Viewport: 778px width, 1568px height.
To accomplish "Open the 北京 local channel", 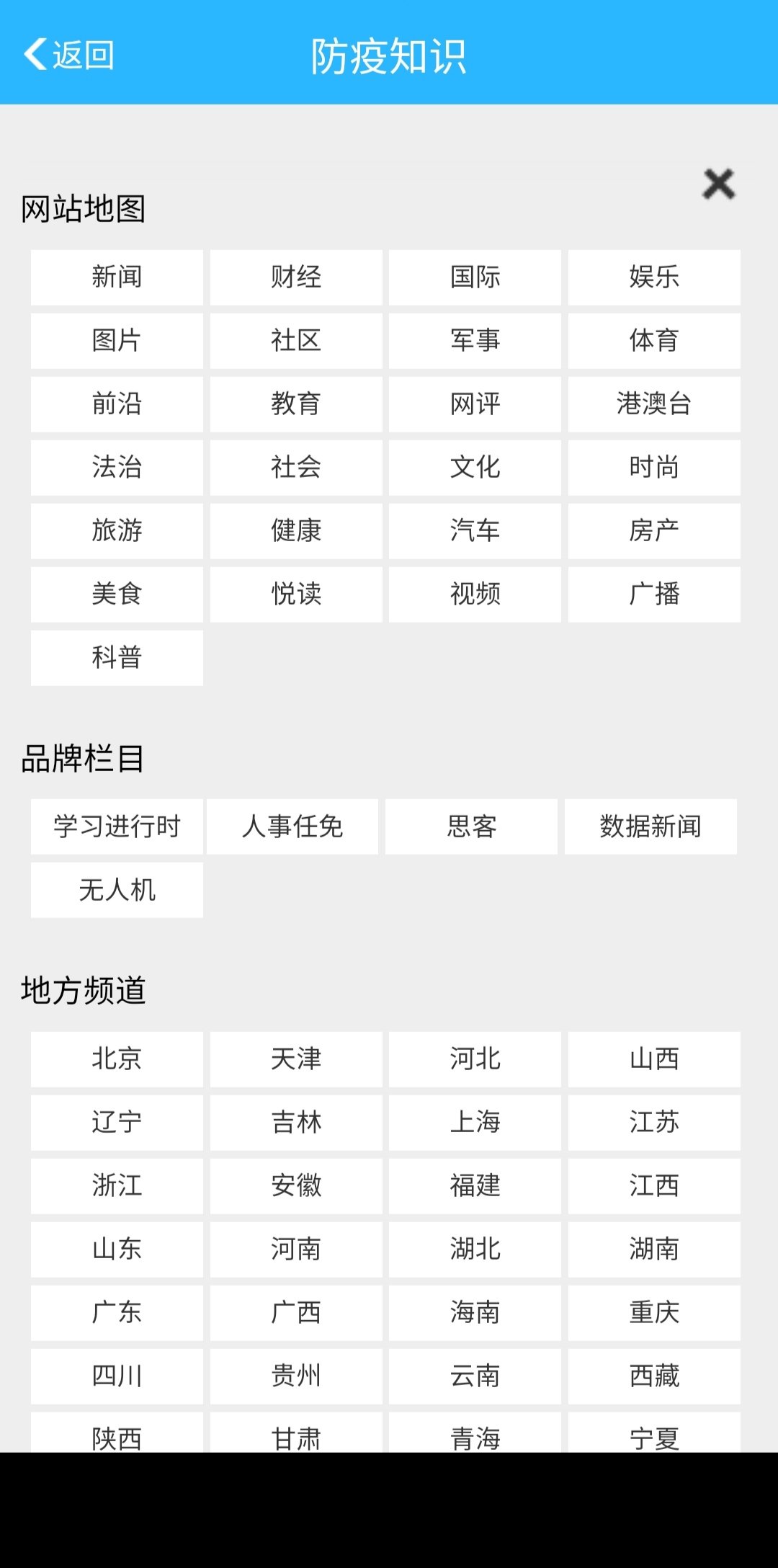I will click(117, 1059).
